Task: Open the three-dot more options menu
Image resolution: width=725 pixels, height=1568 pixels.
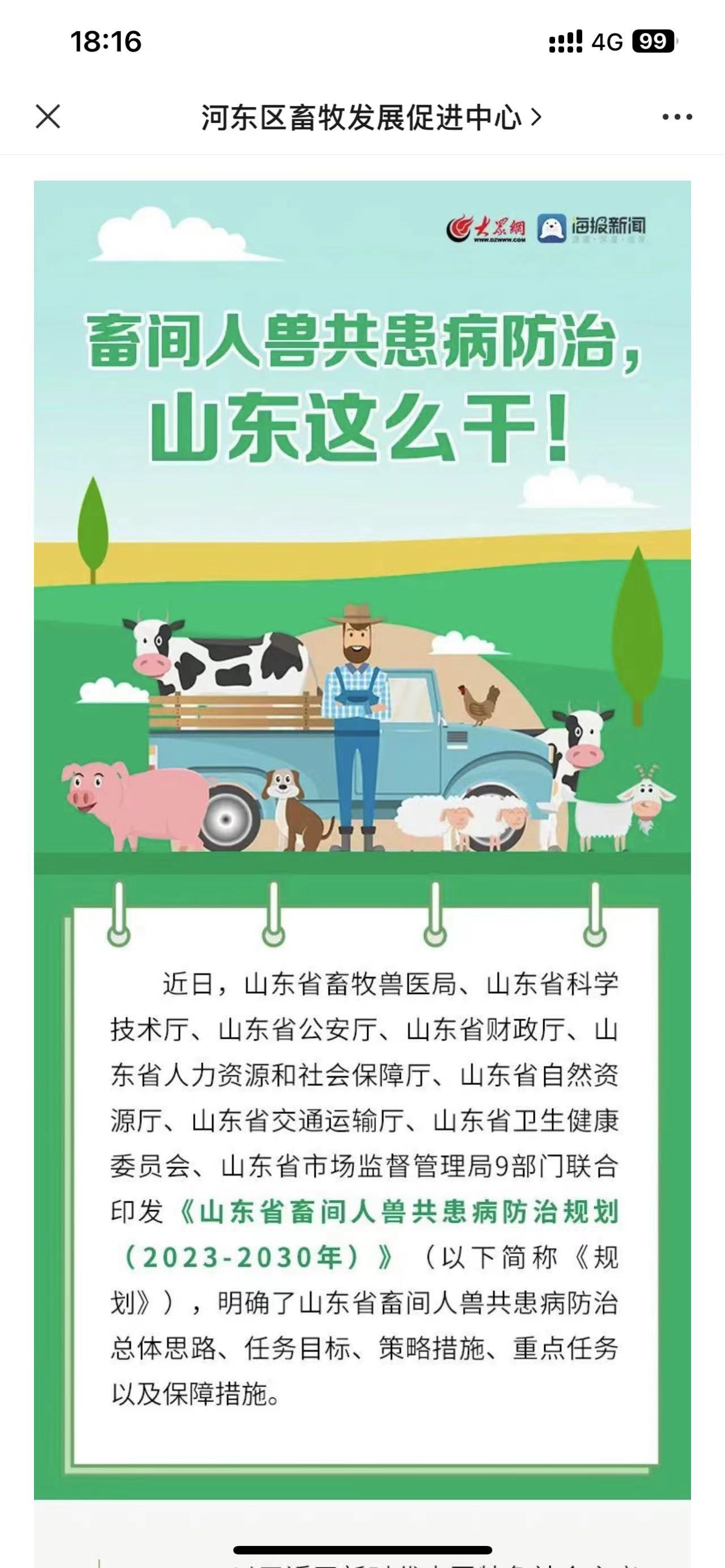Action: pyautogui.click(x=677, y=117)
